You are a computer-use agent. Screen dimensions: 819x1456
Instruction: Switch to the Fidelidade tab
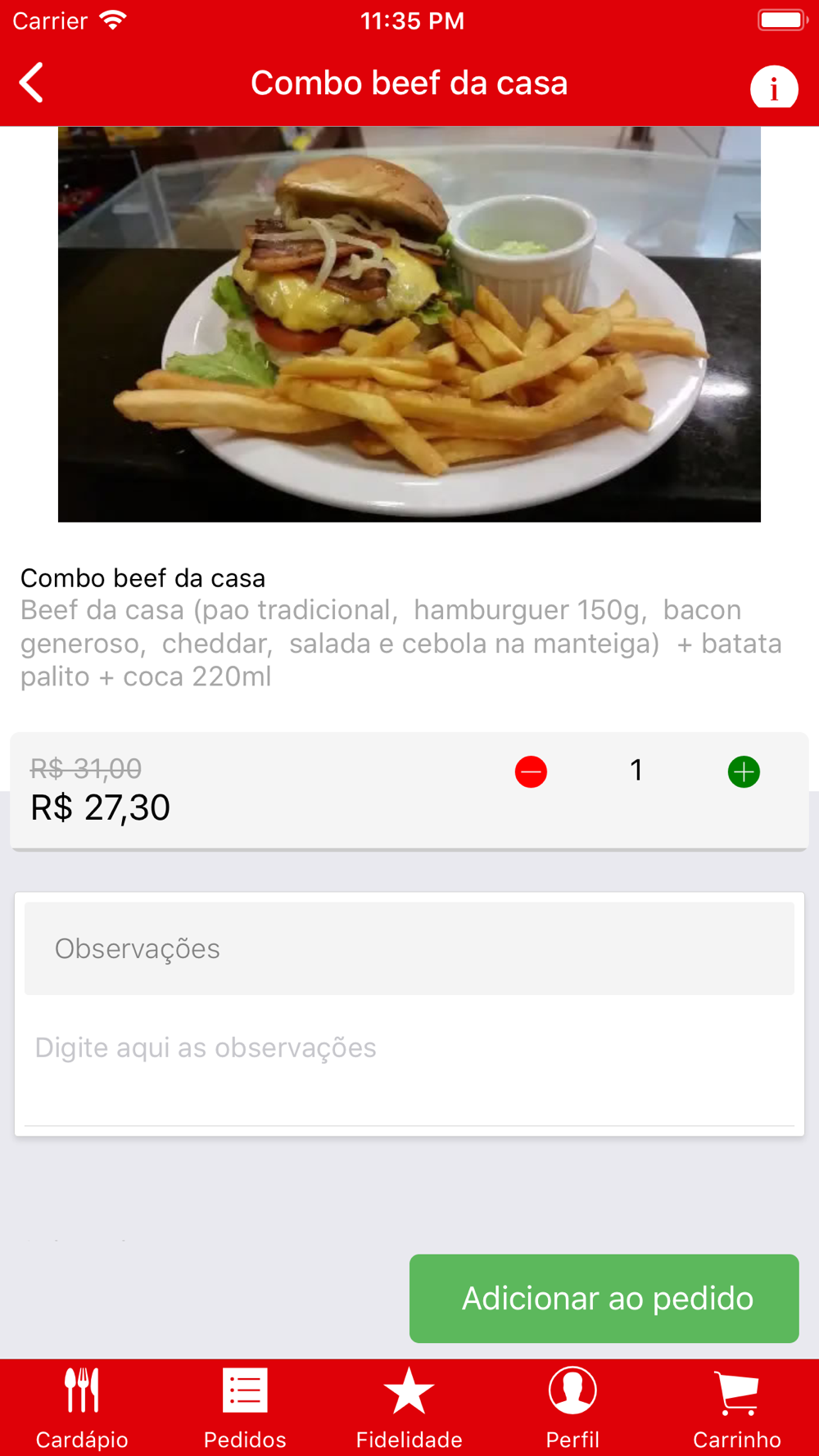pos(409,1409)
